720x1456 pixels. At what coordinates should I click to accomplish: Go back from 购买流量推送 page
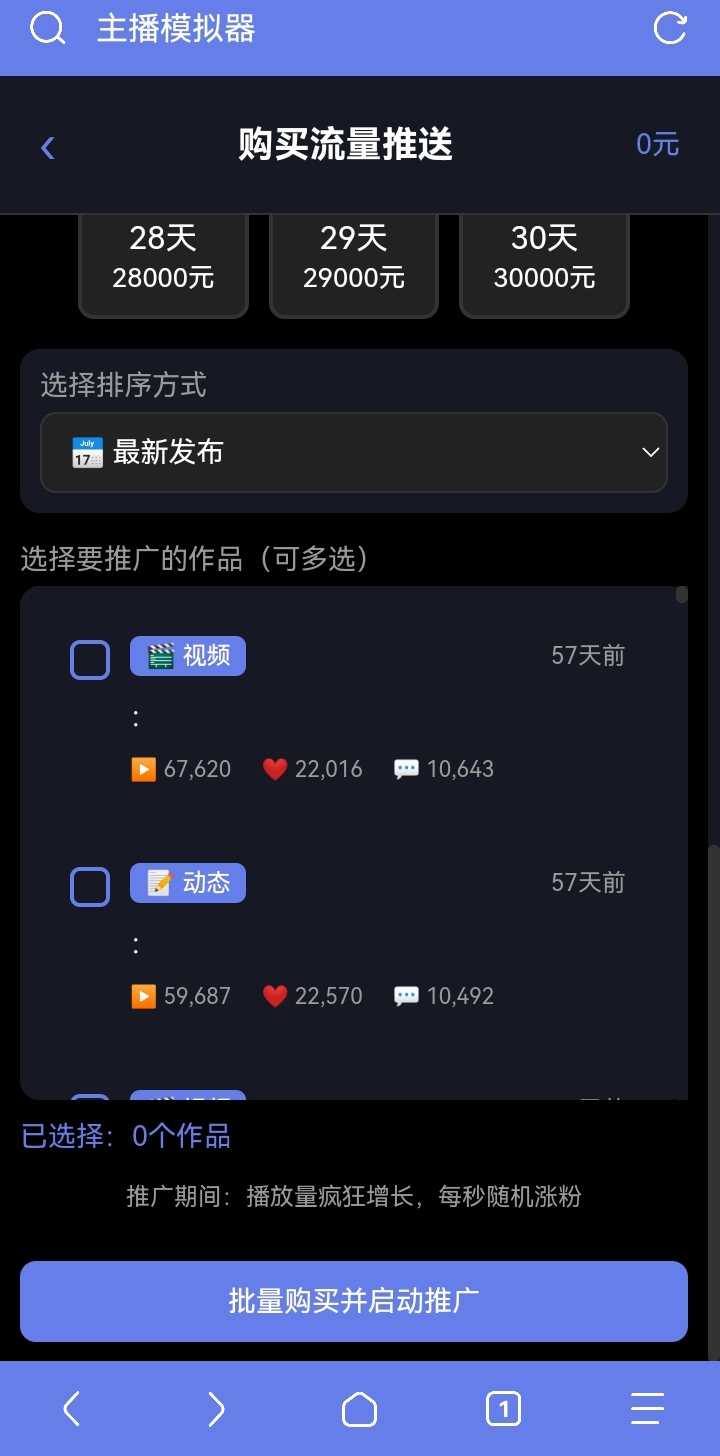click(47, 148)
